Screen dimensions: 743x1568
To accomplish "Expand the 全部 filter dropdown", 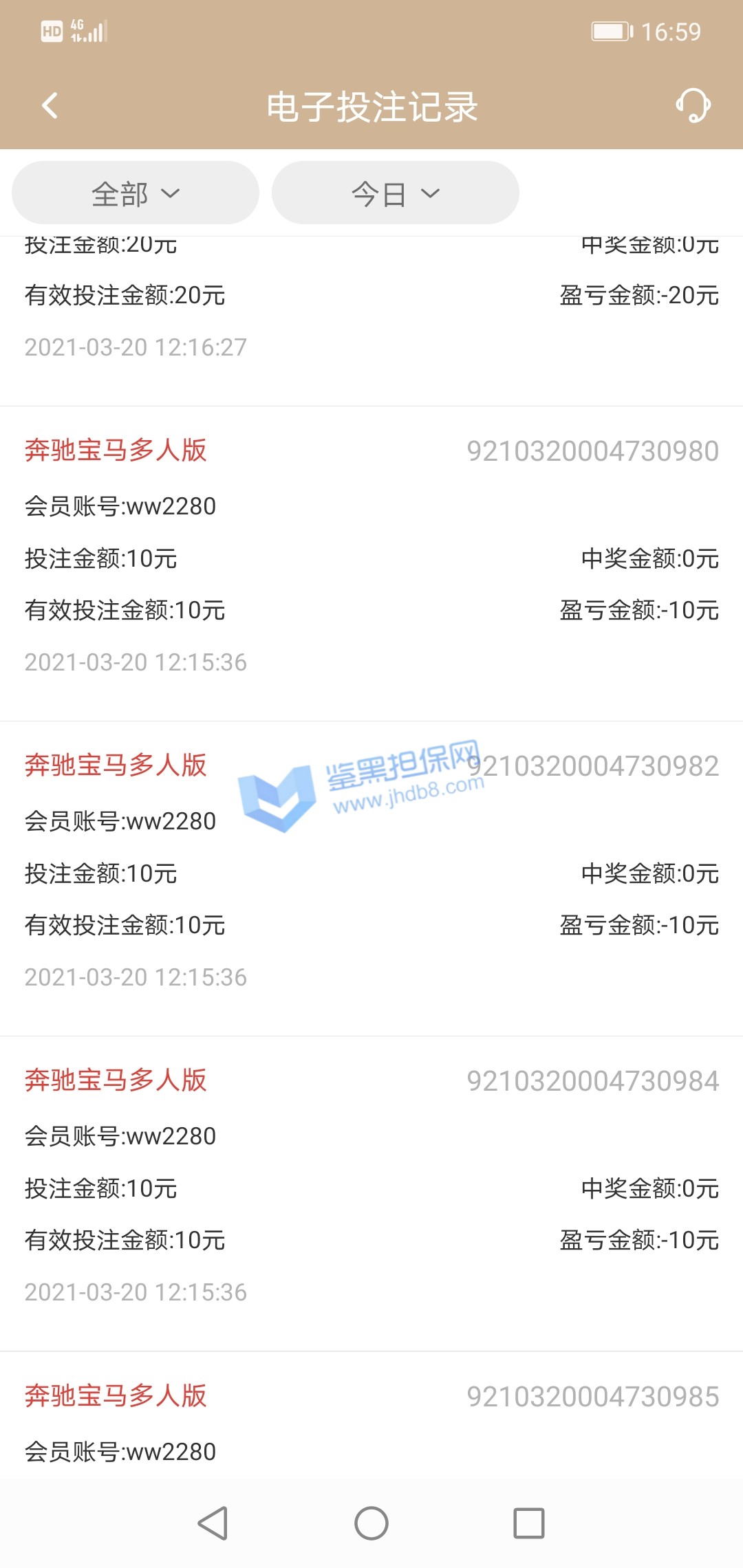I will (136, 193).
